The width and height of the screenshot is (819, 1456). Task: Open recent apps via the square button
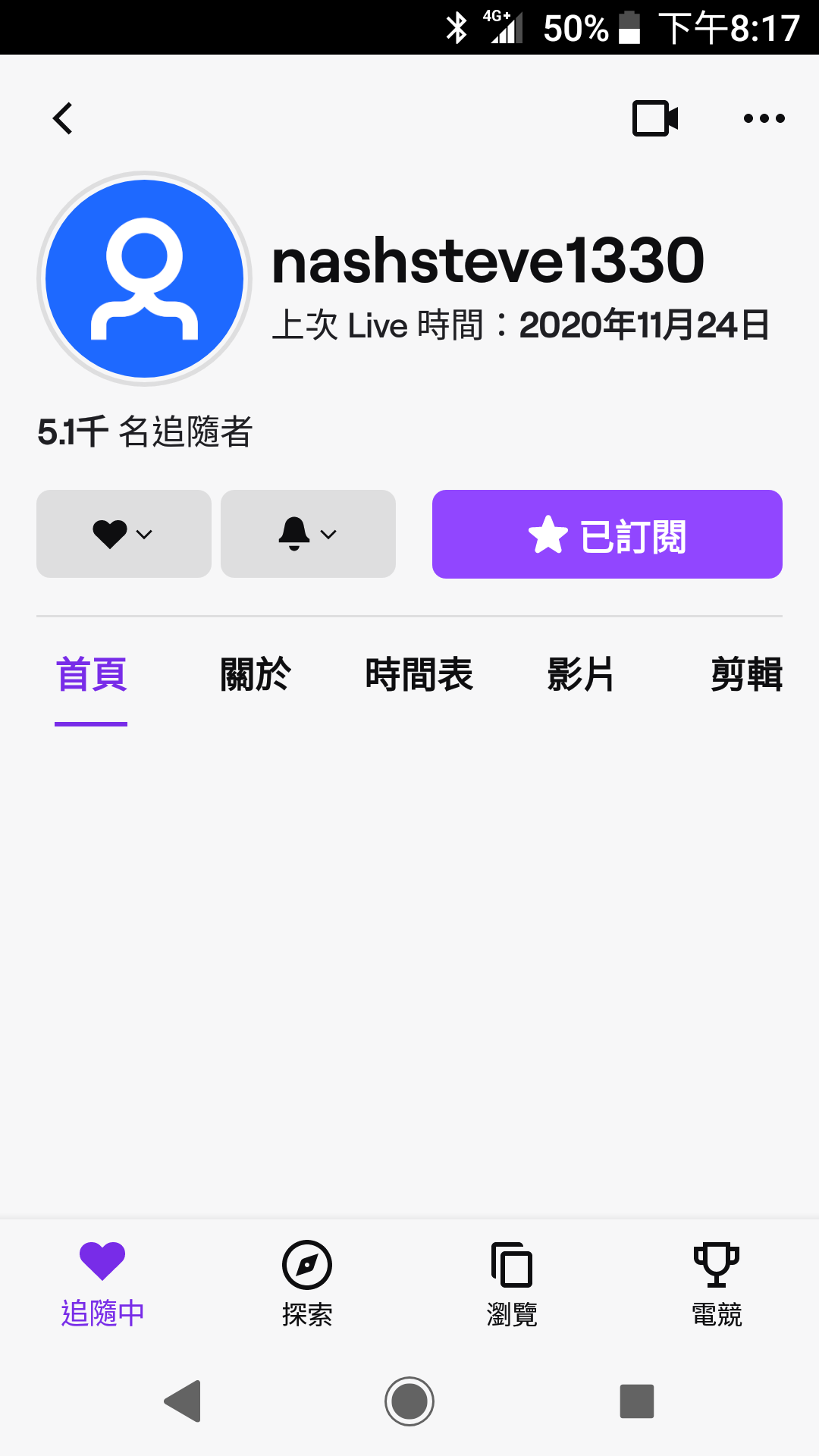click(637, 1401)
